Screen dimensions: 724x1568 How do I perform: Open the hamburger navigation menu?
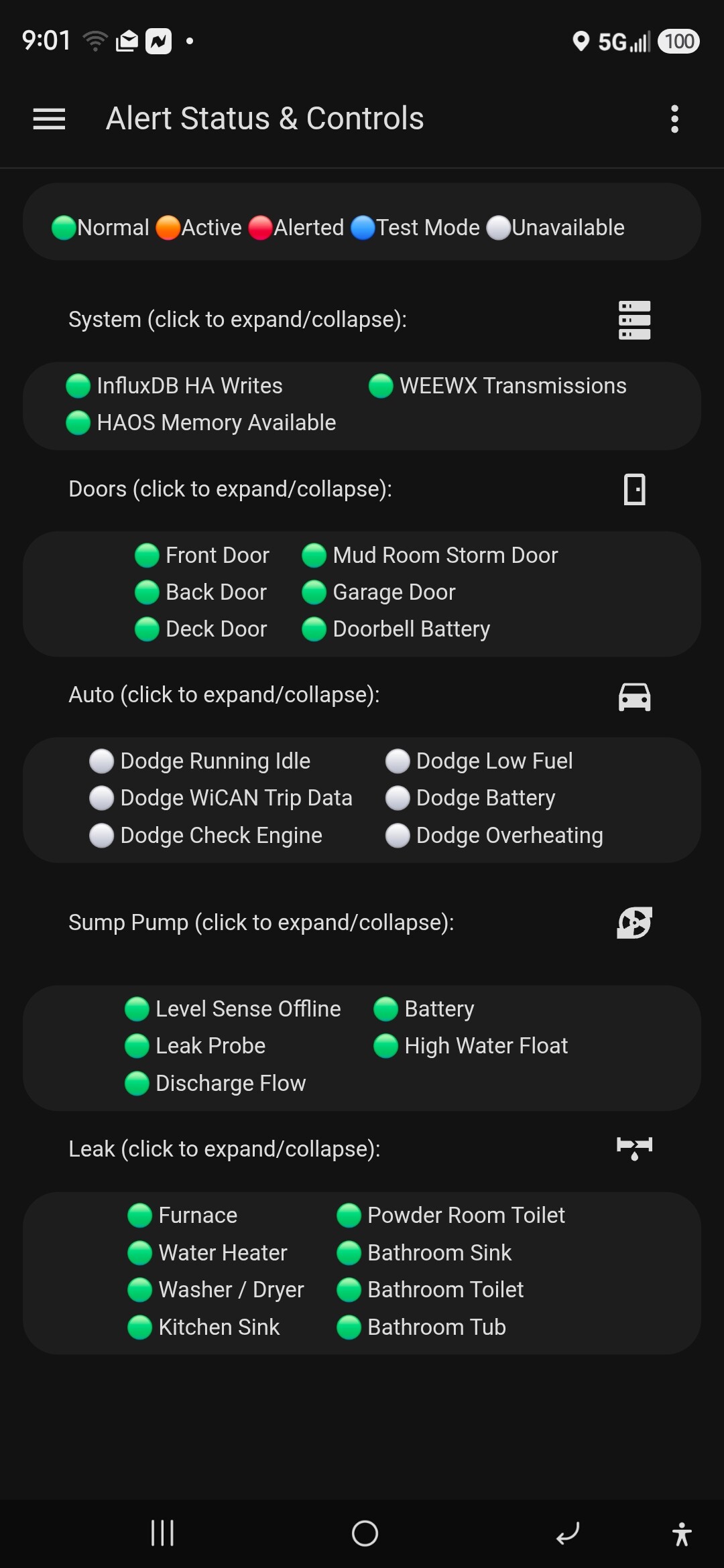pos(49,119)
